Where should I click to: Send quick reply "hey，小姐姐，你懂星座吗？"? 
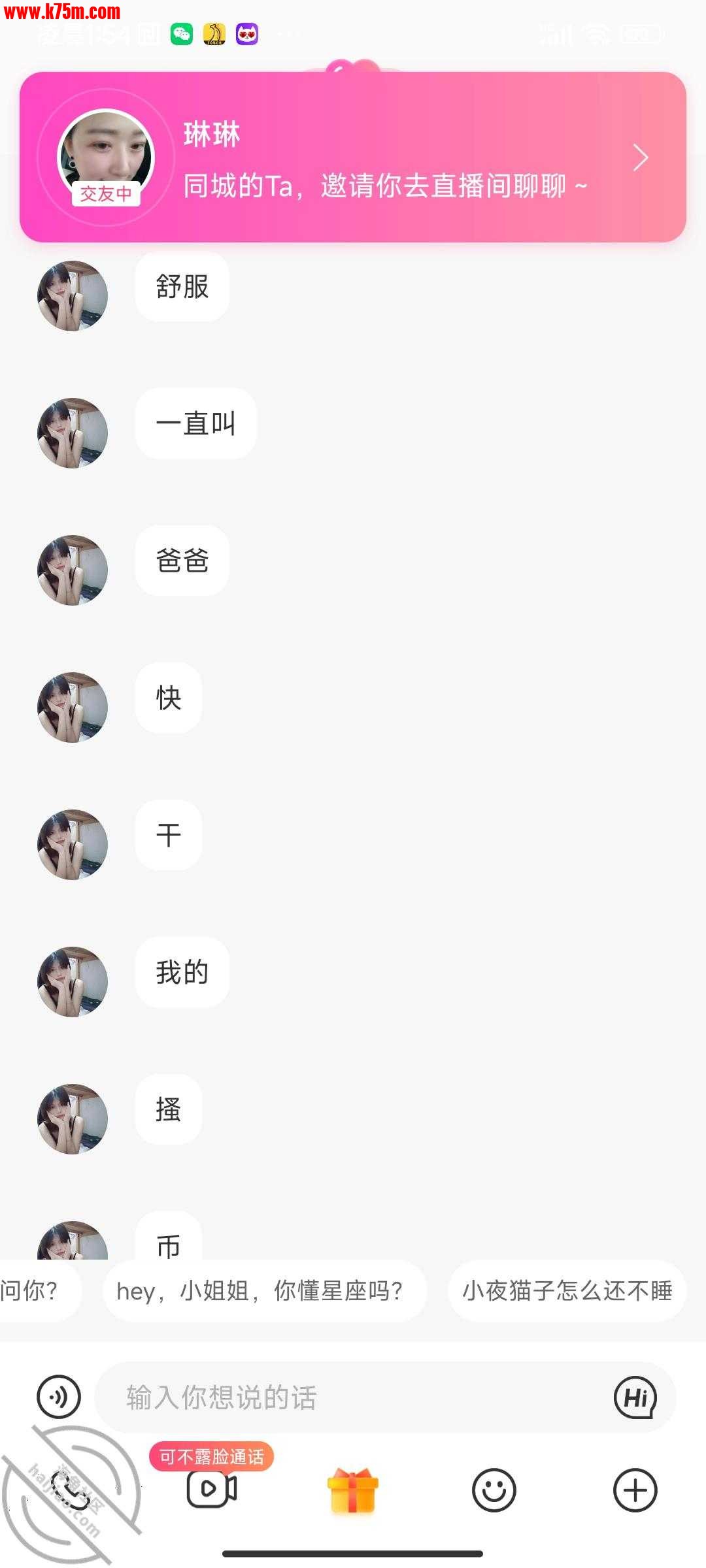[x=264, y=1291]
